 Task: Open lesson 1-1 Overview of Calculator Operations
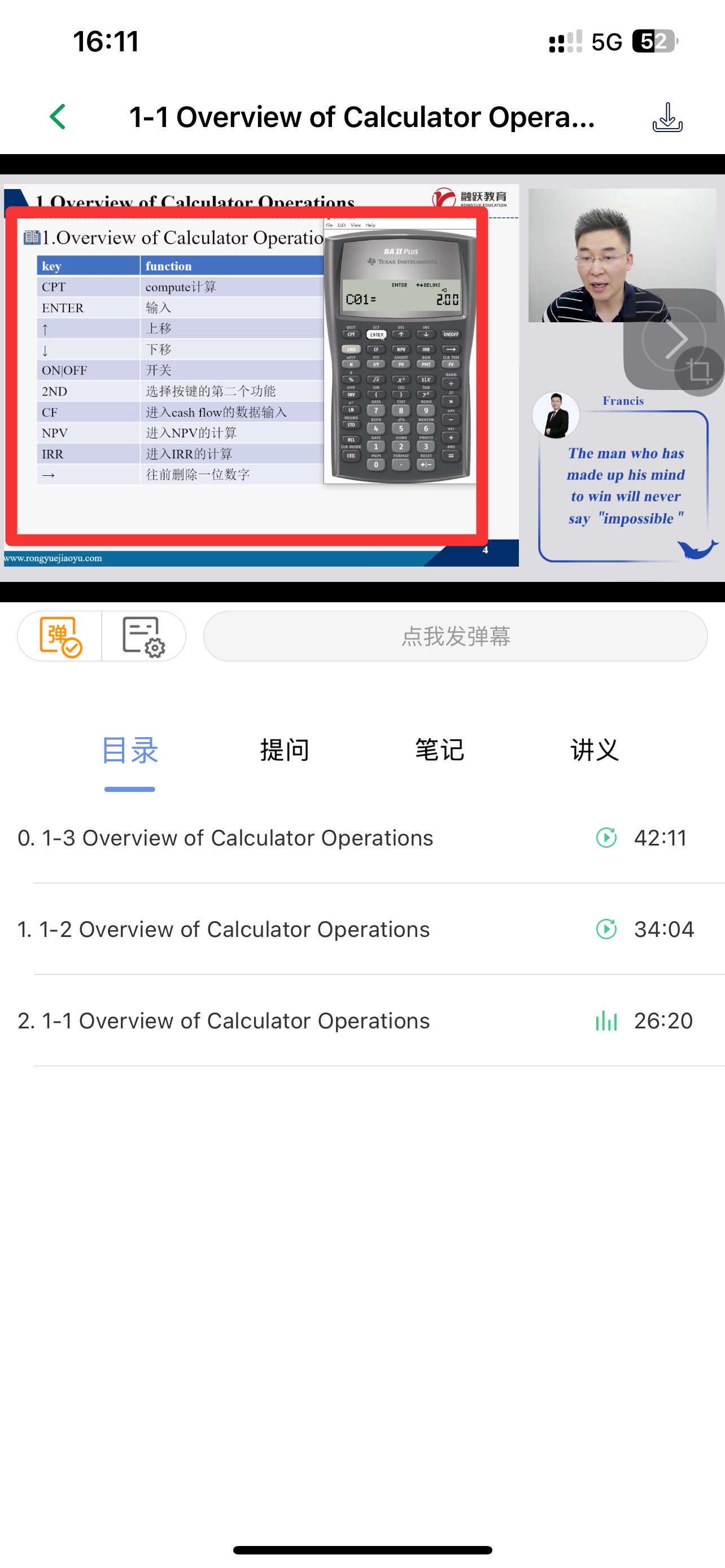point(224,1020)
